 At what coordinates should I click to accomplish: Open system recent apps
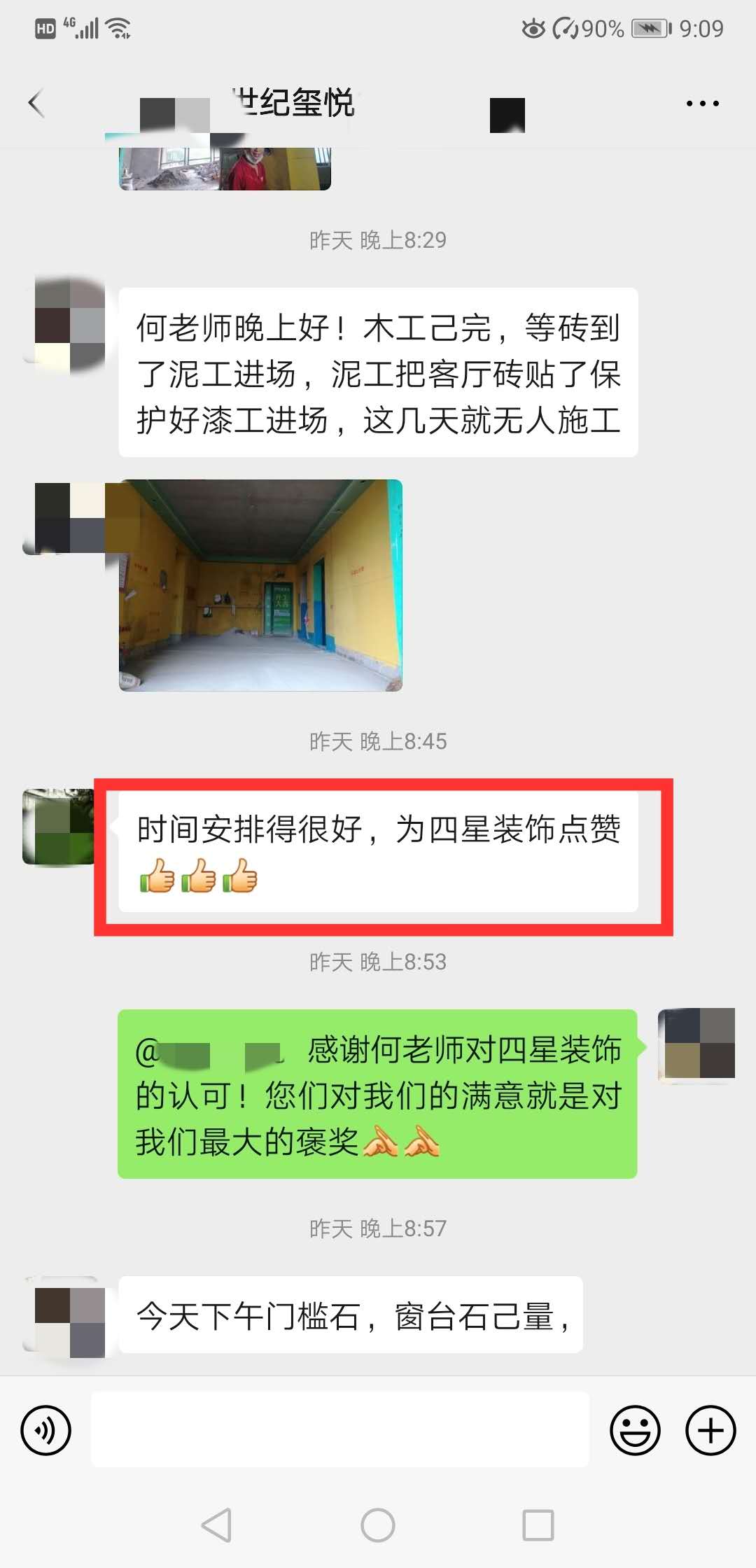(x=538, y=1525)
